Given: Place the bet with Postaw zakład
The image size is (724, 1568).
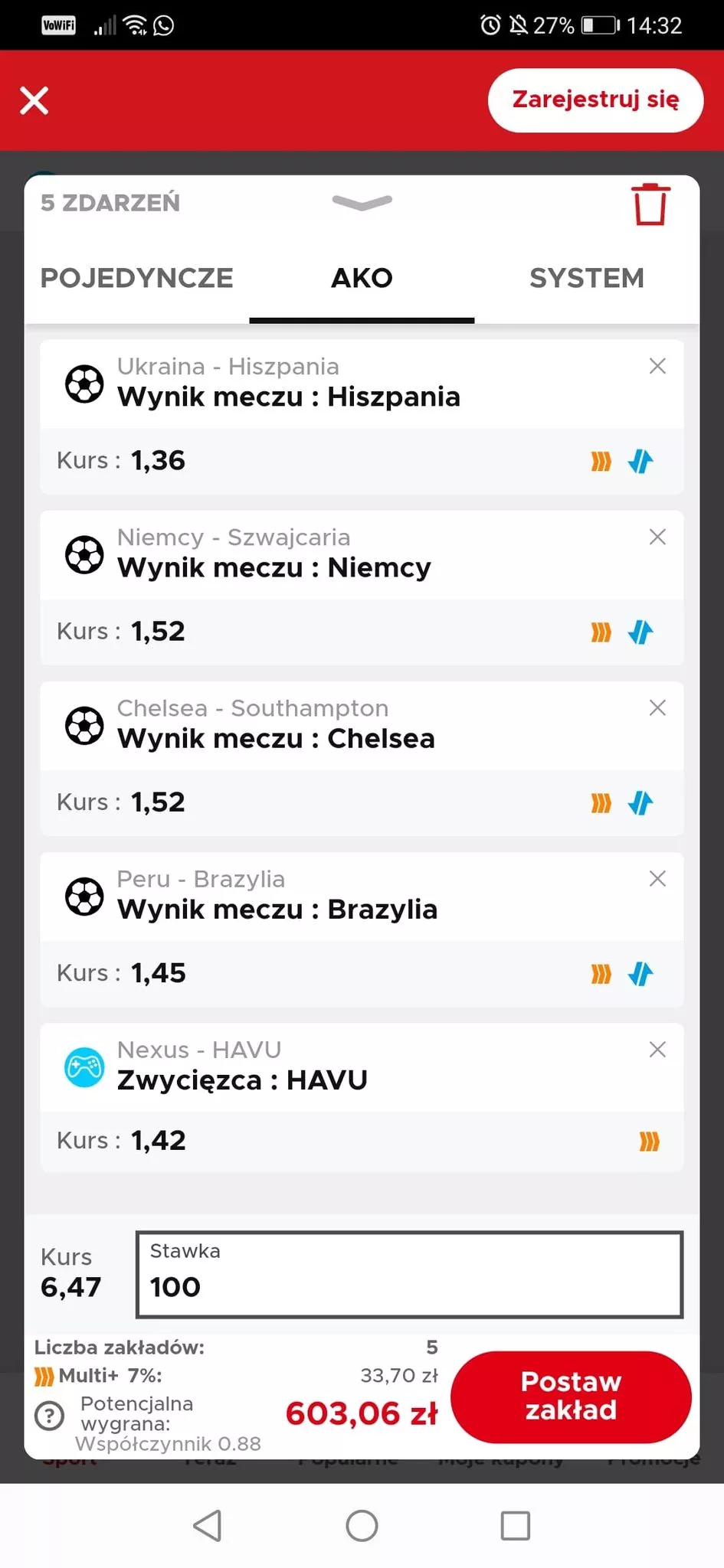Looking at the screenshot, I should pyautogui.click(x=571, y=1396).
